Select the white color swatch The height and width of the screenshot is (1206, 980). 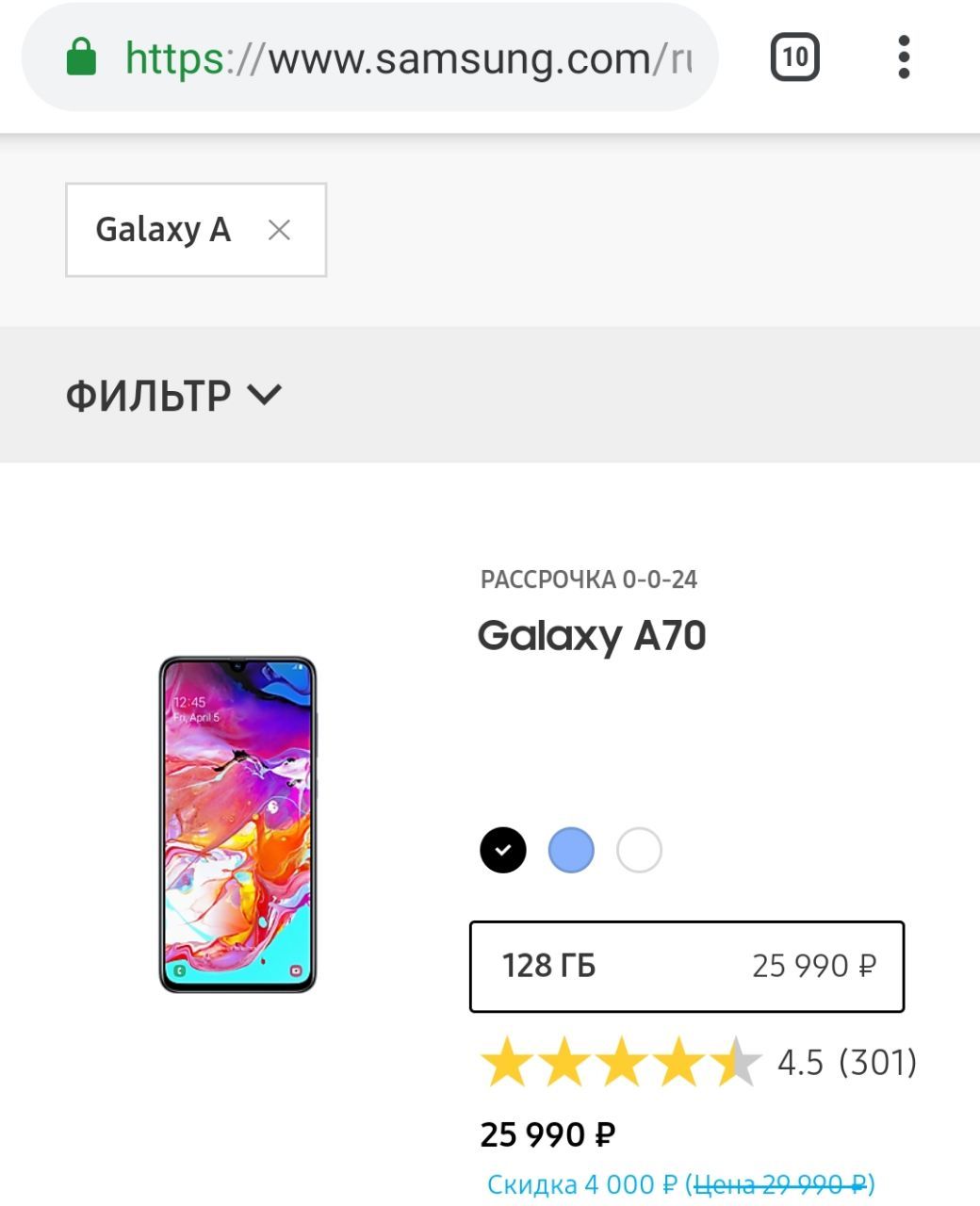click(x=639, y=850)
